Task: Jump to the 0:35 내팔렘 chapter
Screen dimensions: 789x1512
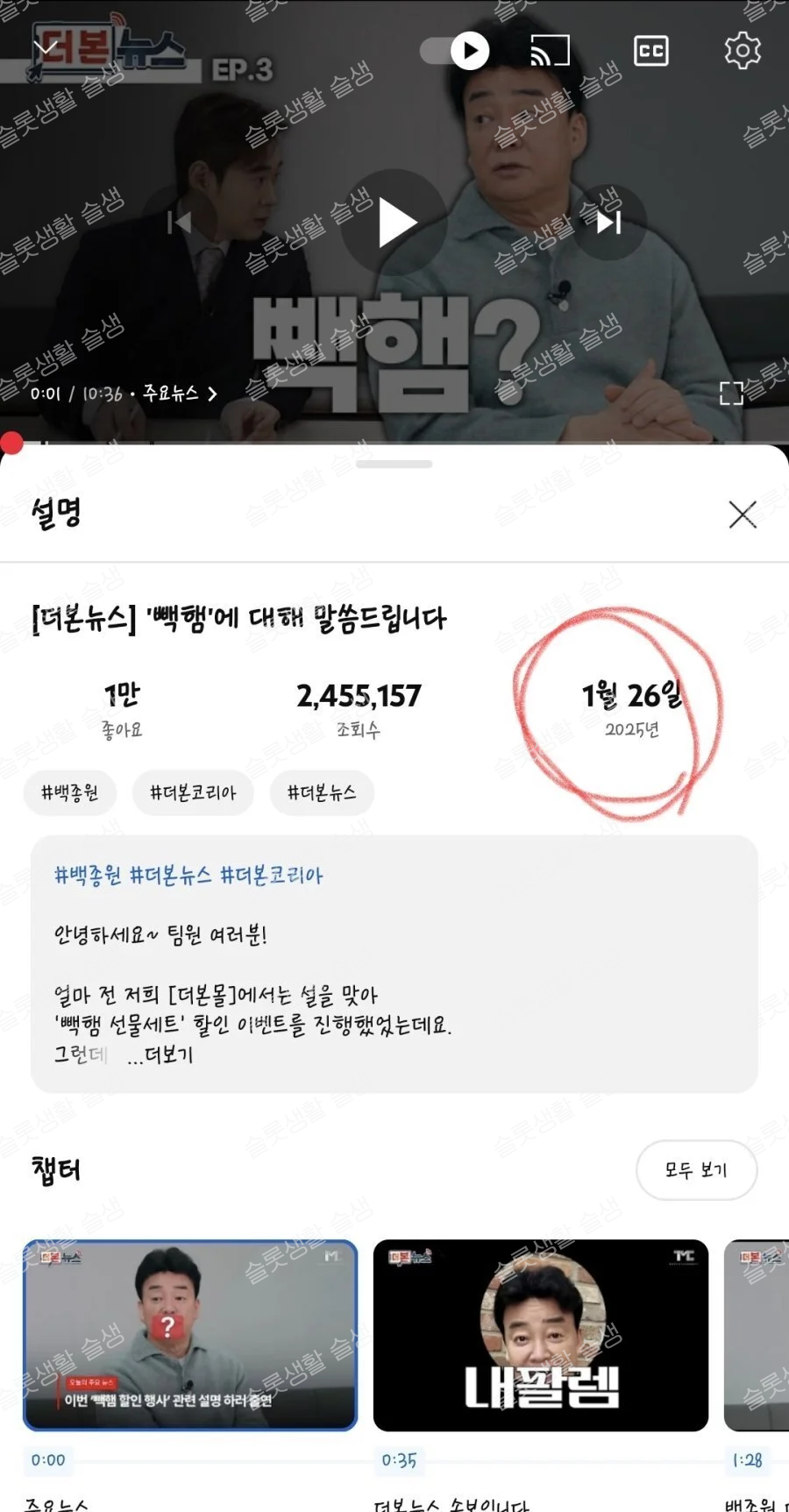Action: [x=540, y=1335]
